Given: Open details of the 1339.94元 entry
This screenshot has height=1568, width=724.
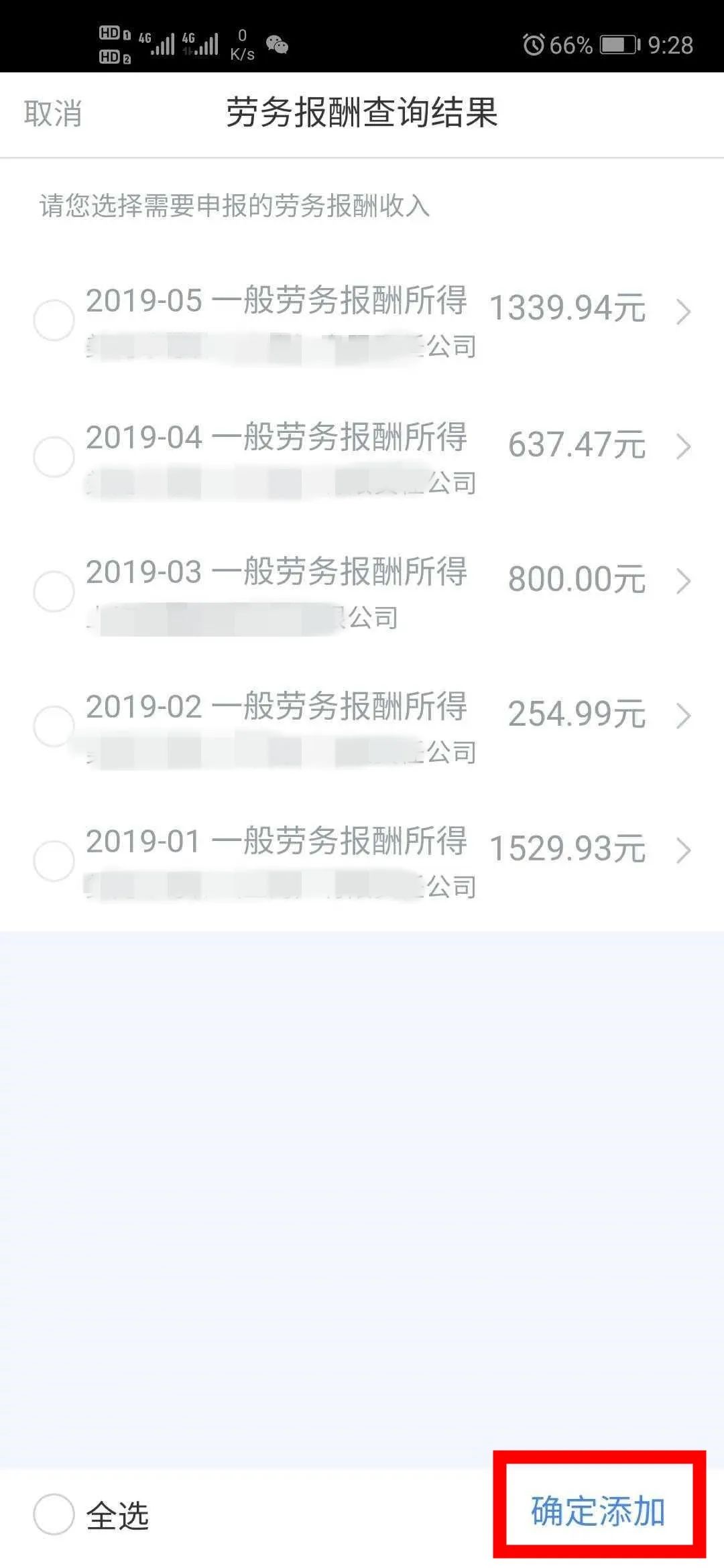Looking at the screenshot, I should (x=683, y=312).
